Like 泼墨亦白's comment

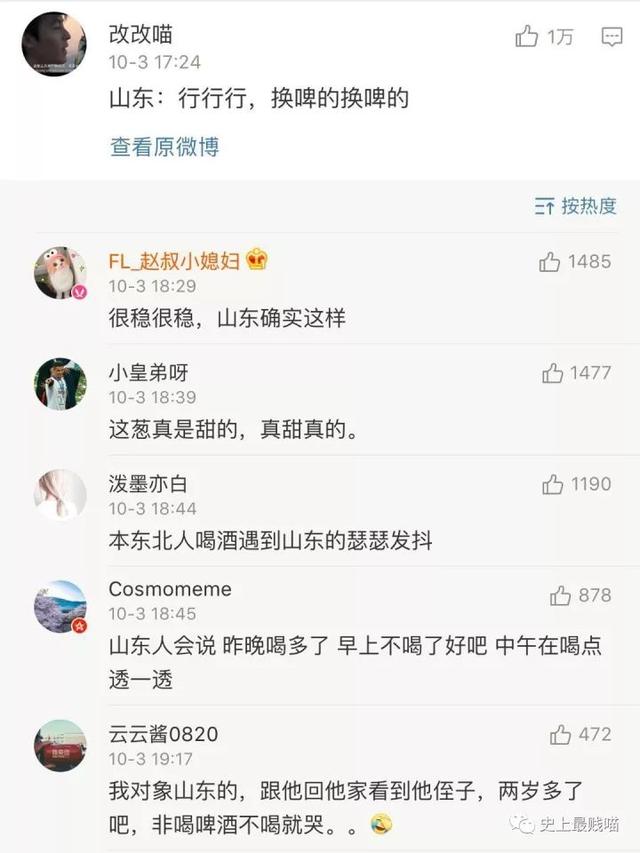553,485
